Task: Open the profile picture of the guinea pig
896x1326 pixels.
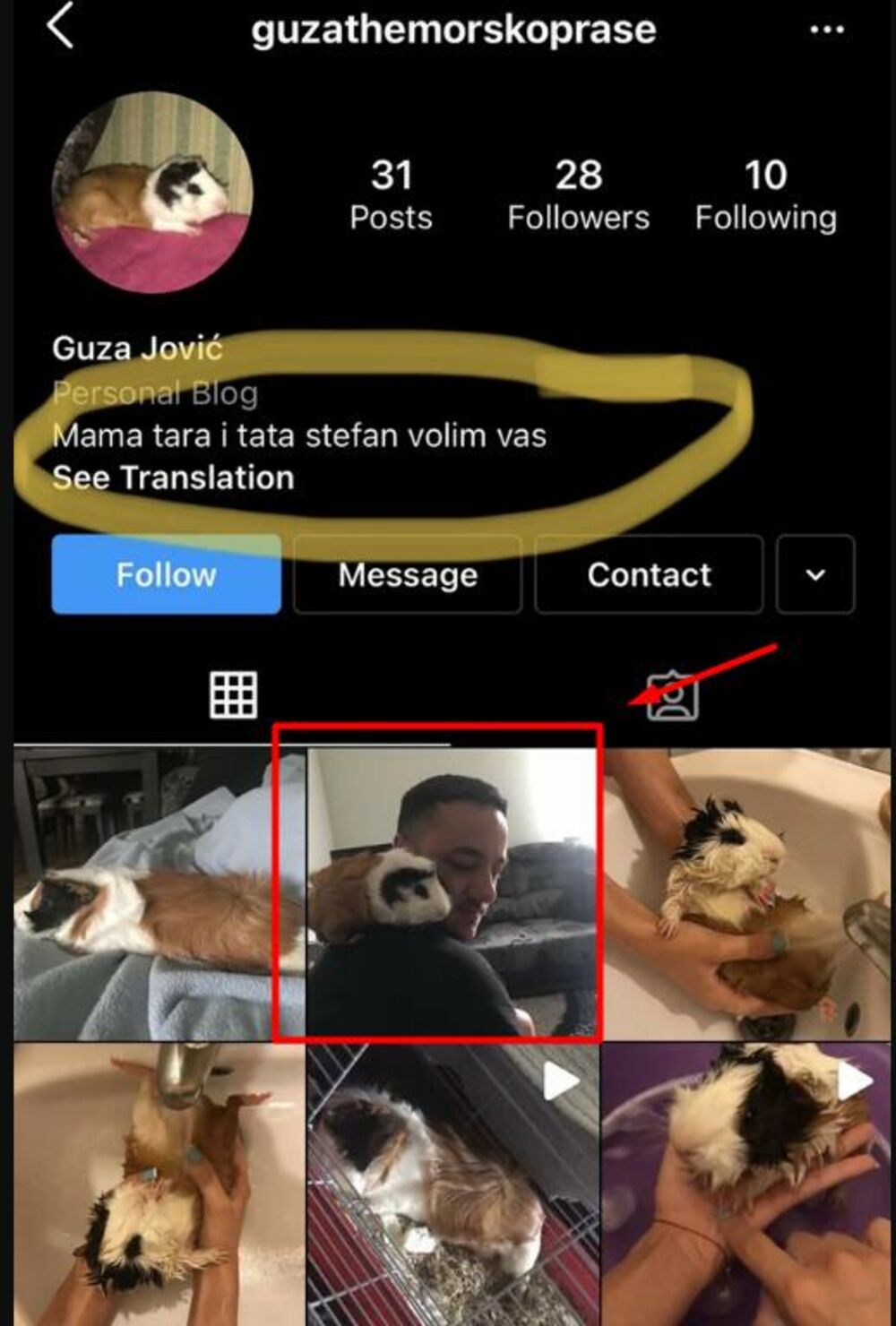Action: pos(152,192)
